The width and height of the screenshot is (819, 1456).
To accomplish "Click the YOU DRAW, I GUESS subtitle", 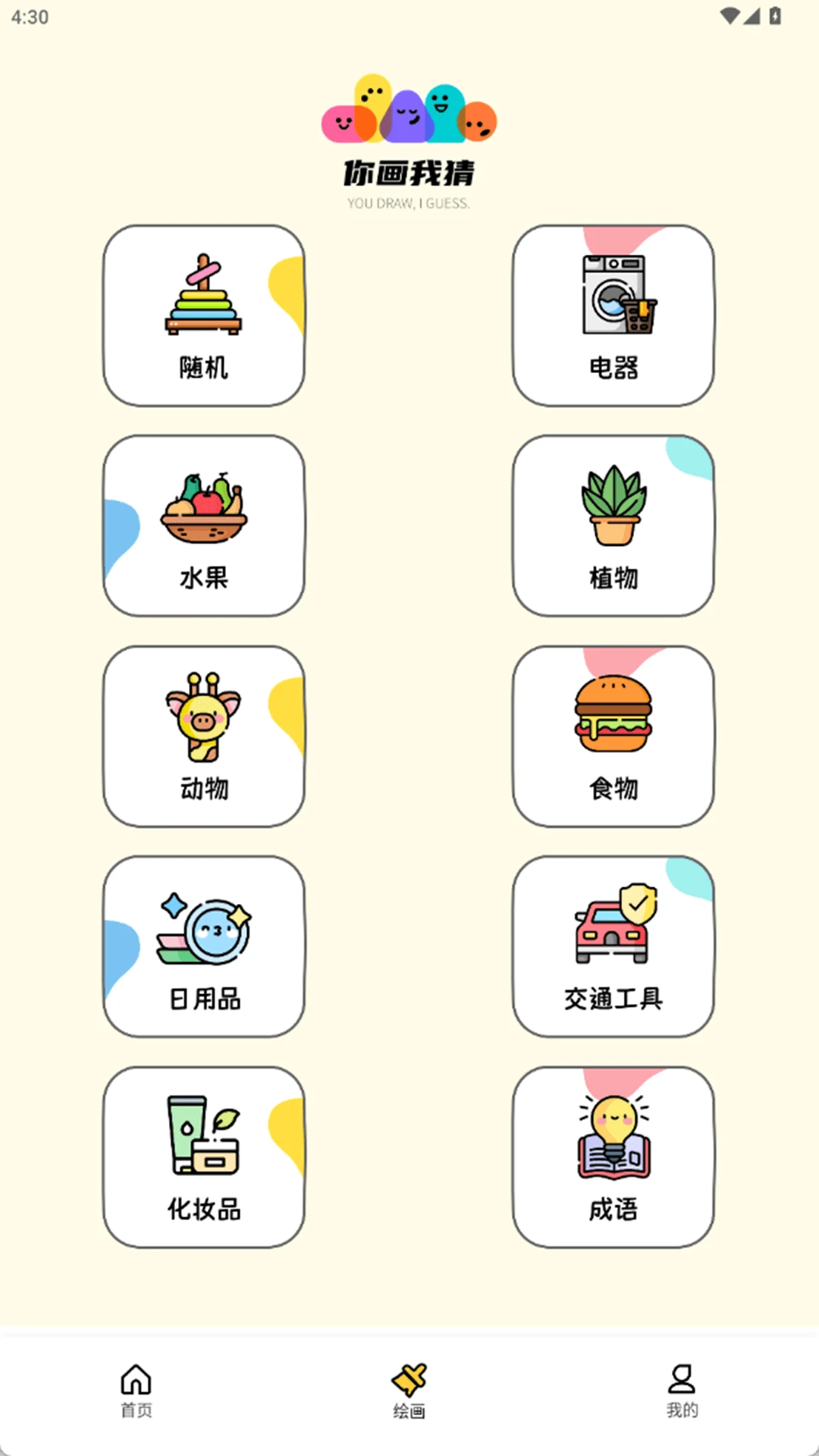I will (x=409, y=202).
